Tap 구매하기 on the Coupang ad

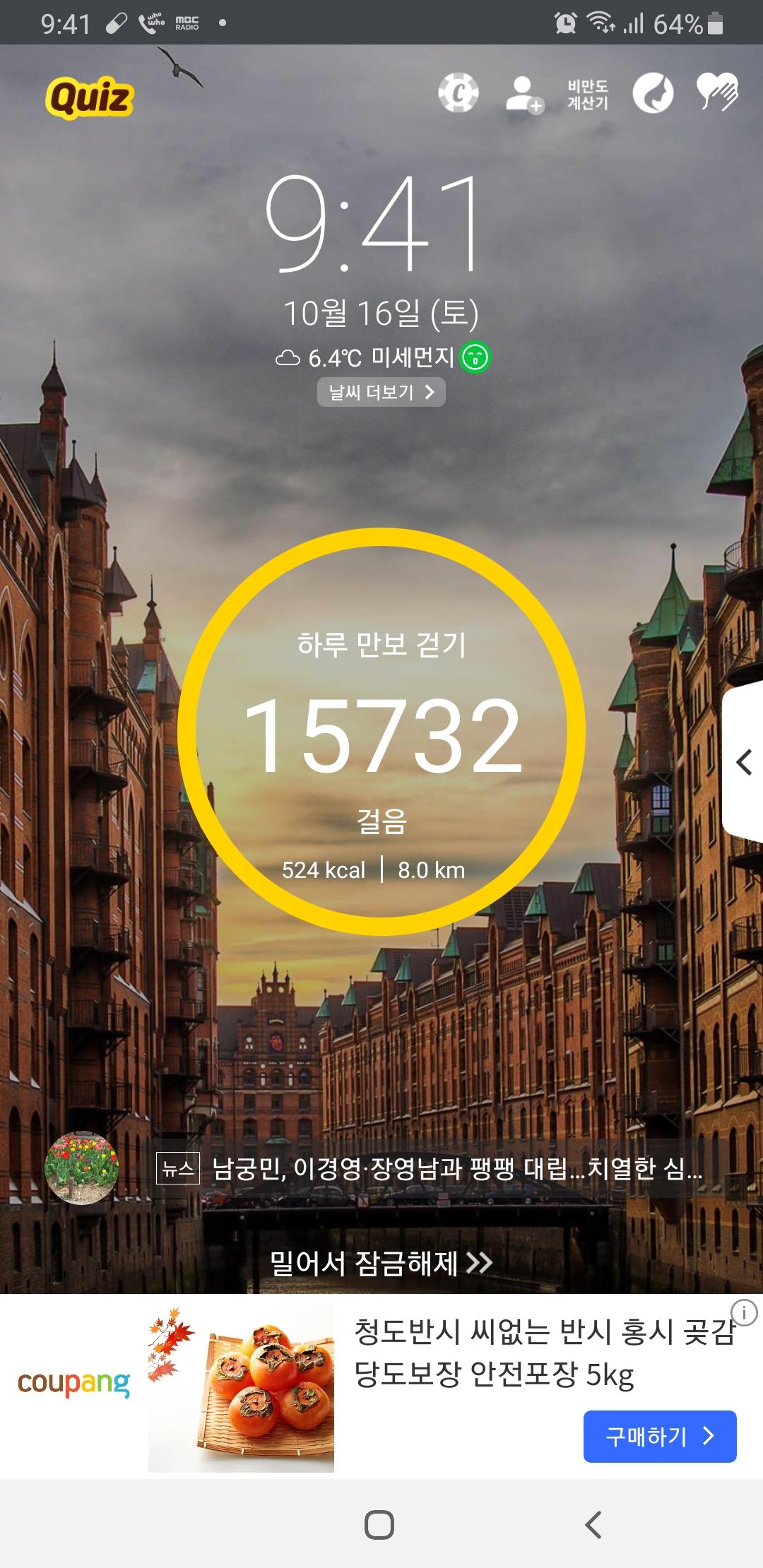(659, 1436)
